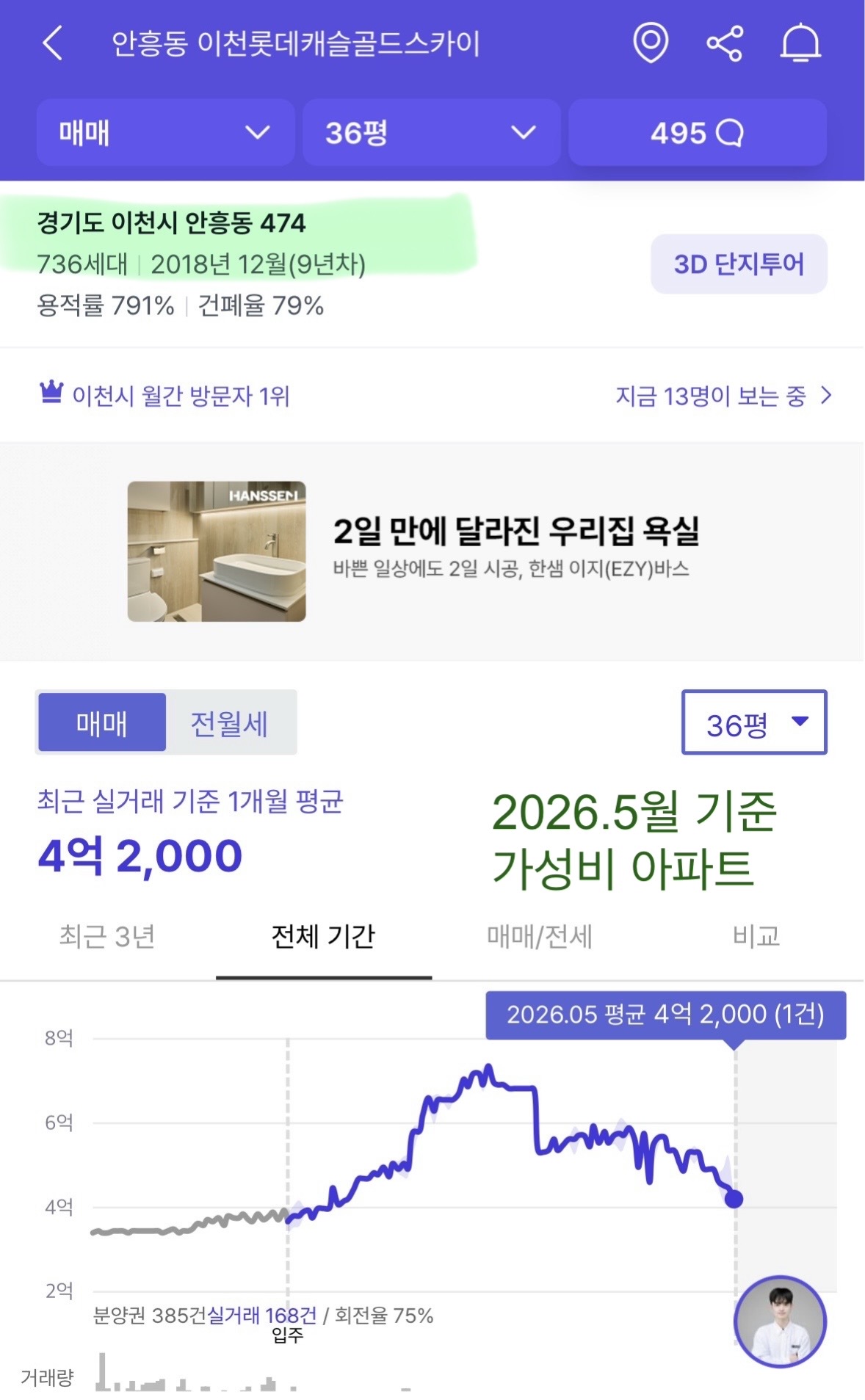Screen dimensions: 865x1400
Task: Switch to the 매매/전세 tab
Action: pyautogui.click(x=540, y=937)
